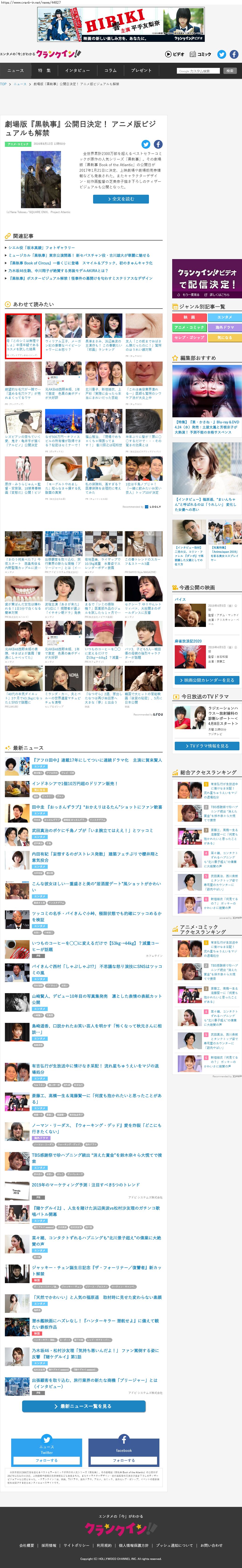Viewport: 242px width, 1568px height.
Task: Open 映画公開カレンダーを見る
Action: (207, 680)
